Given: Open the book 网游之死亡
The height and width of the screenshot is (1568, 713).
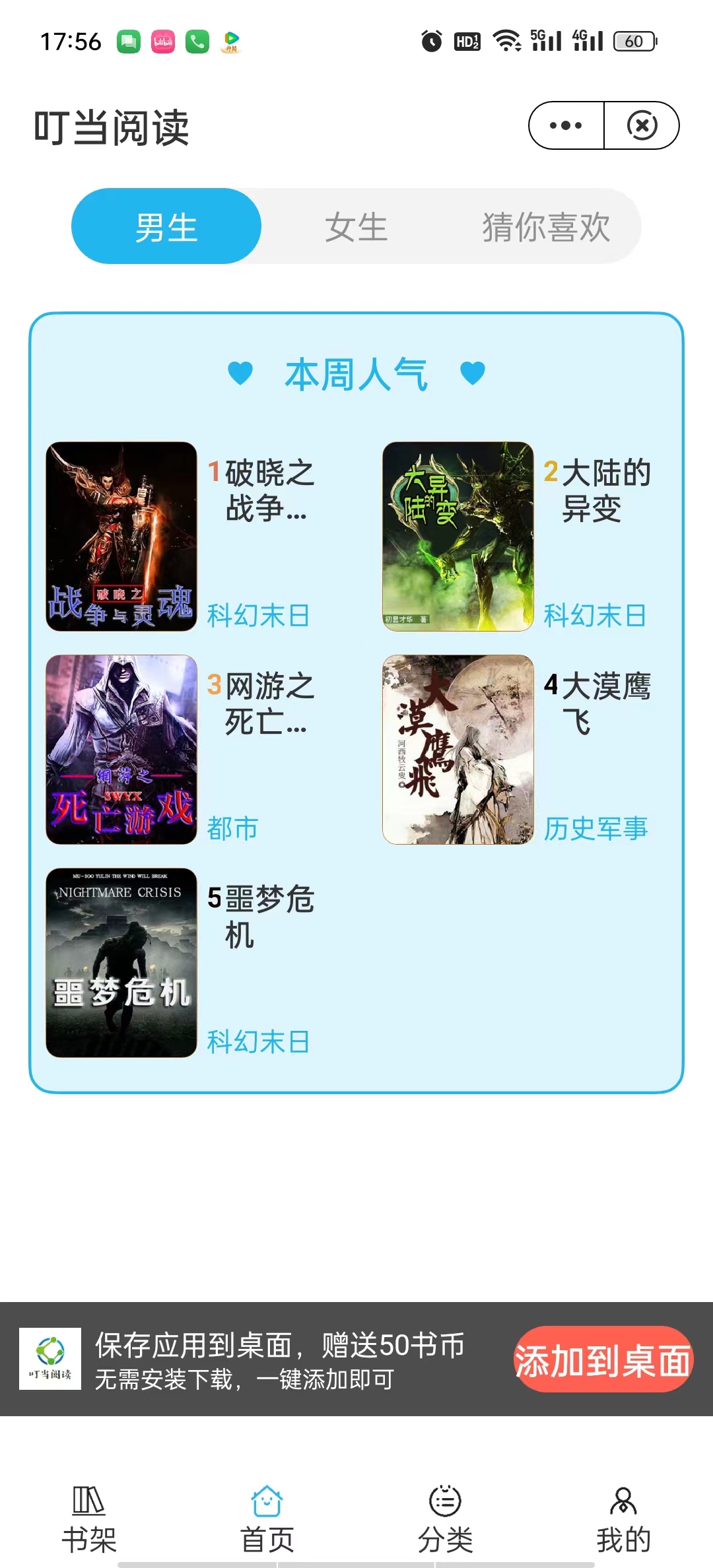Looking at the screenshot, I should tap(121, 750).
